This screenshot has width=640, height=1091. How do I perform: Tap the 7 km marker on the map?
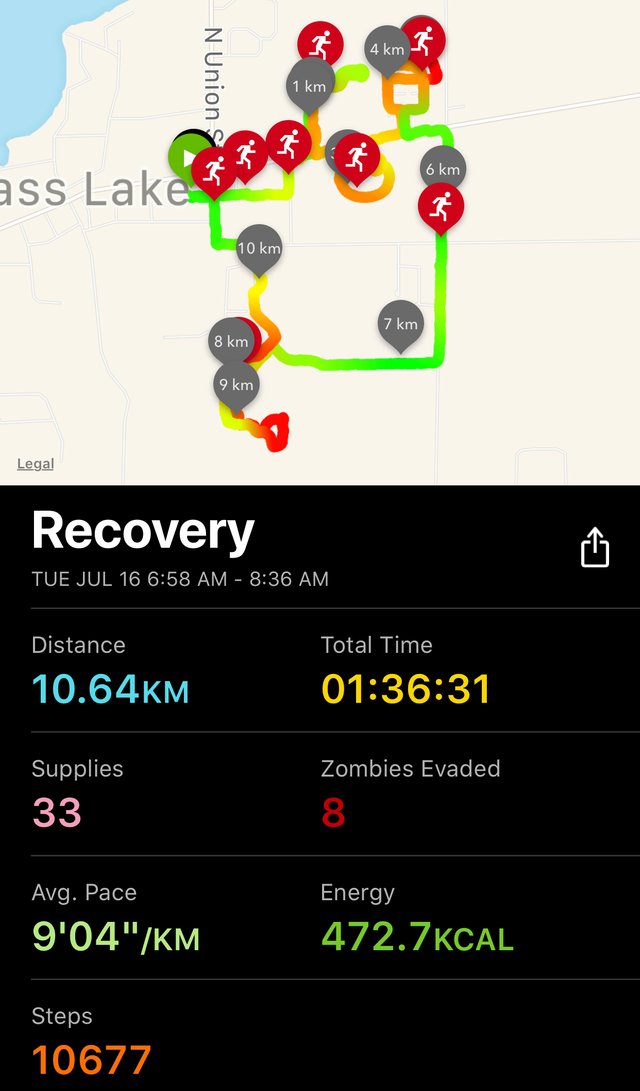point(401,324)
